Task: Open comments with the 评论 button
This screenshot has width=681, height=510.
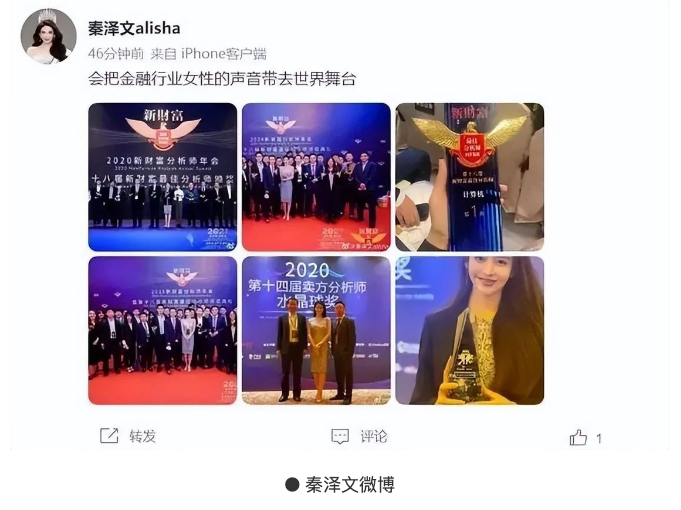Action: tap(359, 437)
